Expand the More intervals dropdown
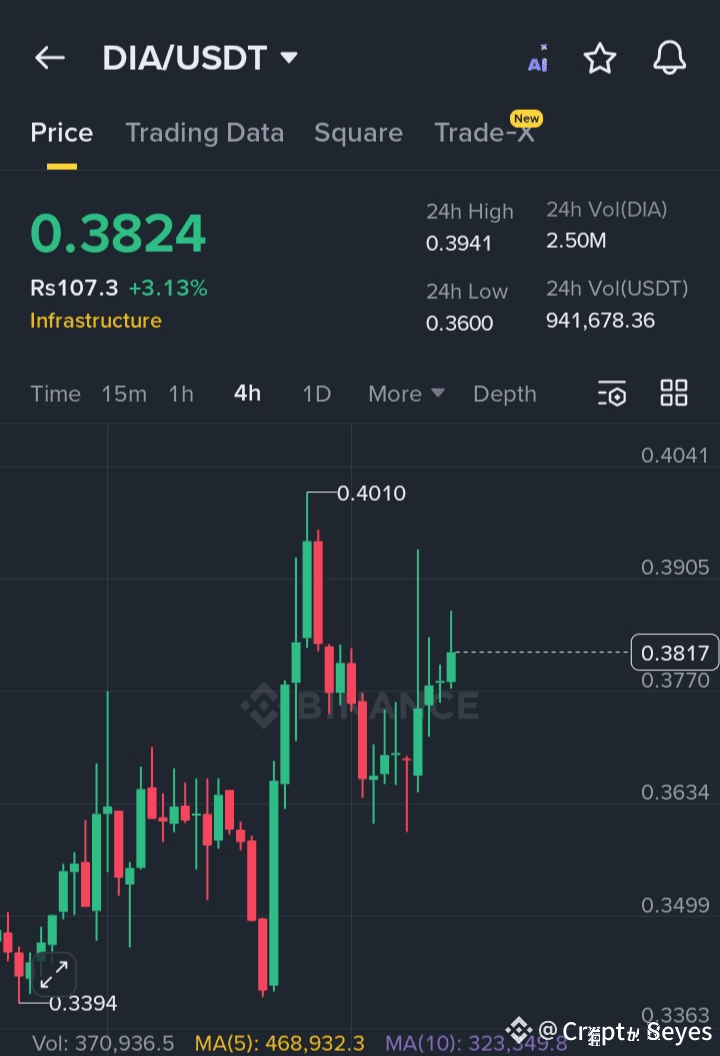The width and height of the screenshot is (720, 1056). point(406,394)
